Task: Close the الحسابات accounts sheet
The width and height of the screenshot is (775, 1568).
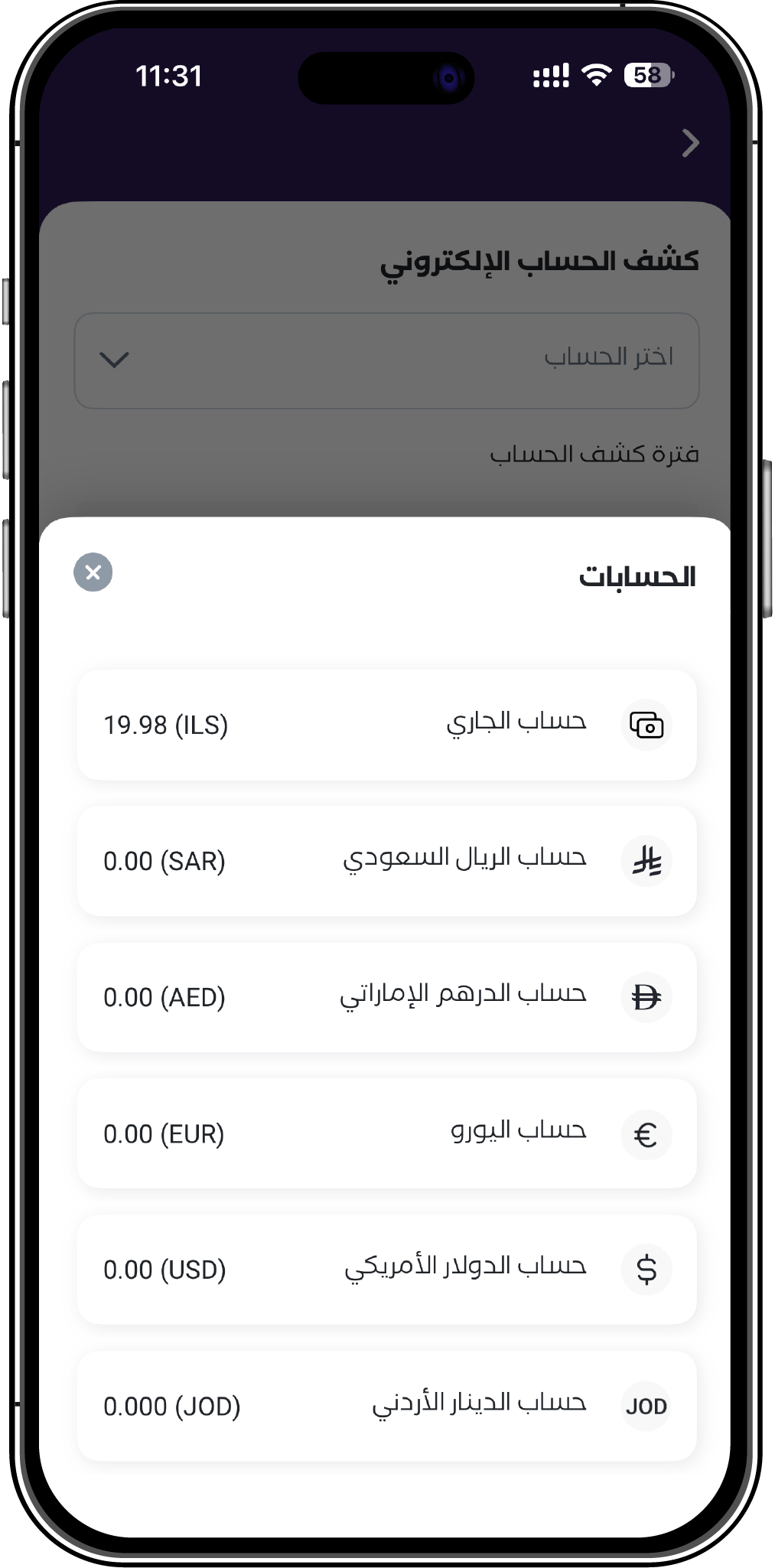Action: tap(93, 572)
